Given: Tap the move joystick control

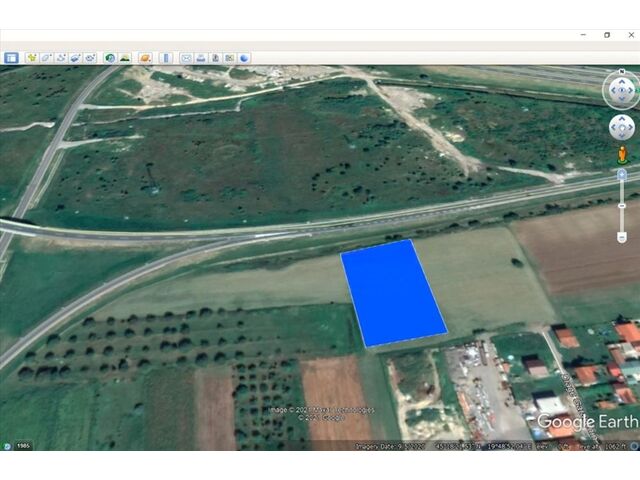Looking at the screenshot, I should pyautogui.click(x=621, y=127).
